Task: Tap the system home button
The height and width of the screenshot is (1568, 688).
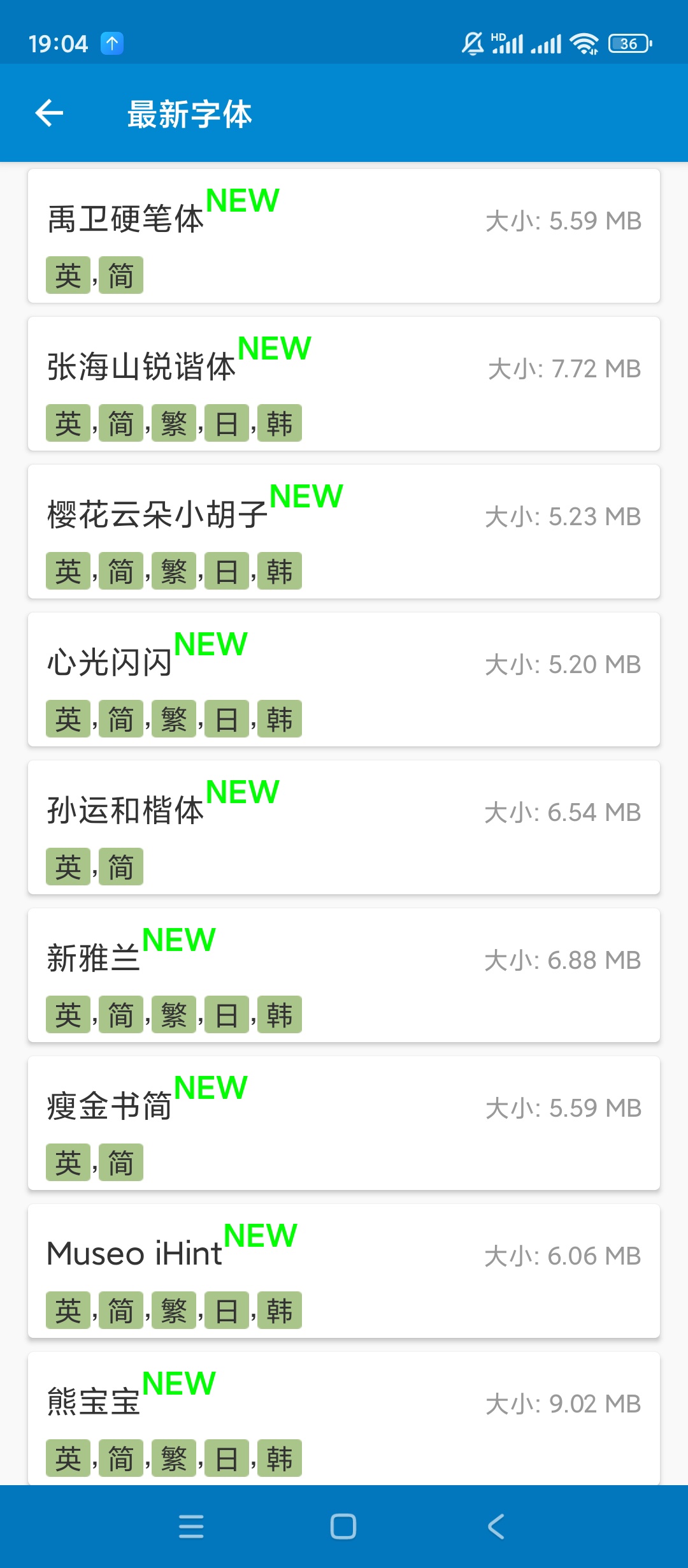Action: click(343, 1527)
